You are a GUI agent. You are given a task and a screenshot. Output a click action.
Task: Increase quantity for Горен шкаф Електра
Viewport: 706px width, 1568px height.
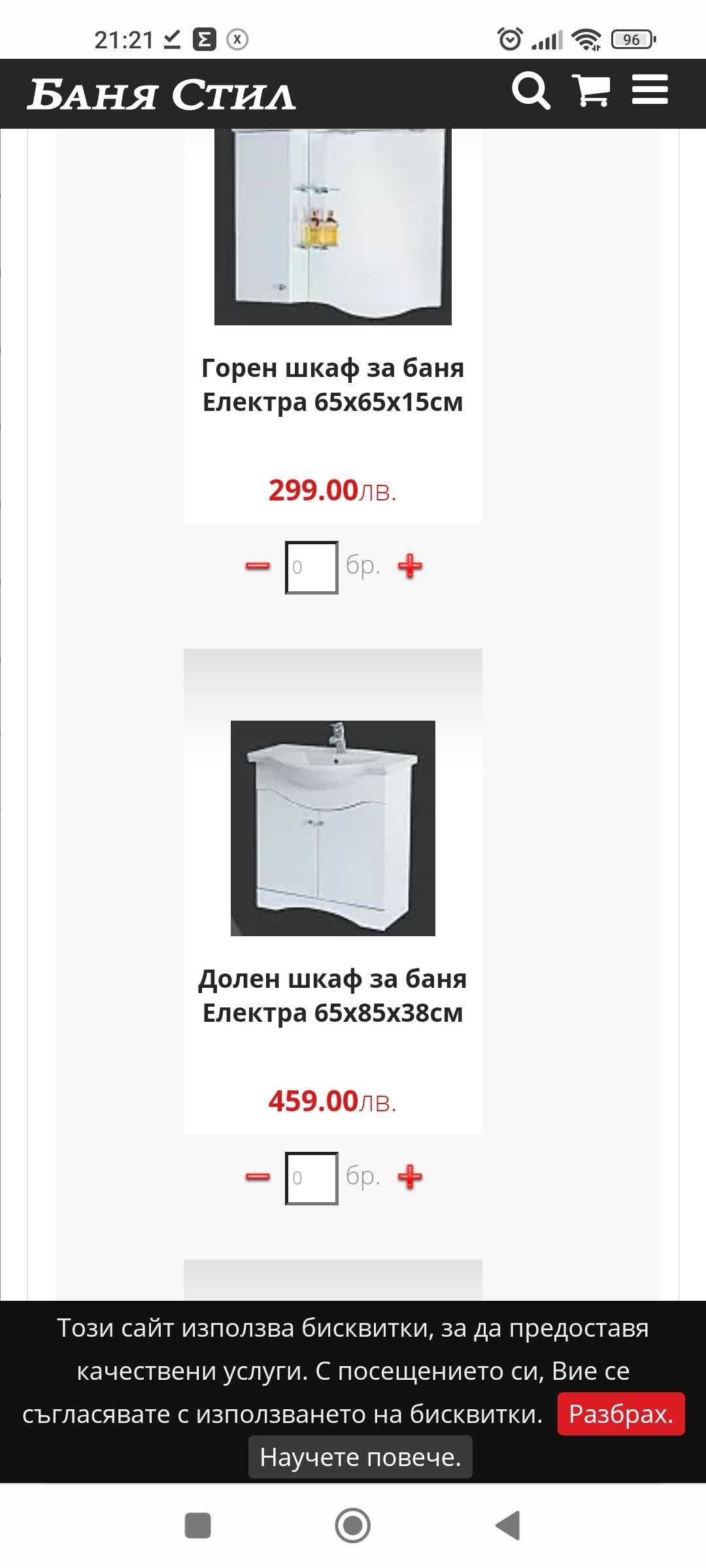[410, 566]
